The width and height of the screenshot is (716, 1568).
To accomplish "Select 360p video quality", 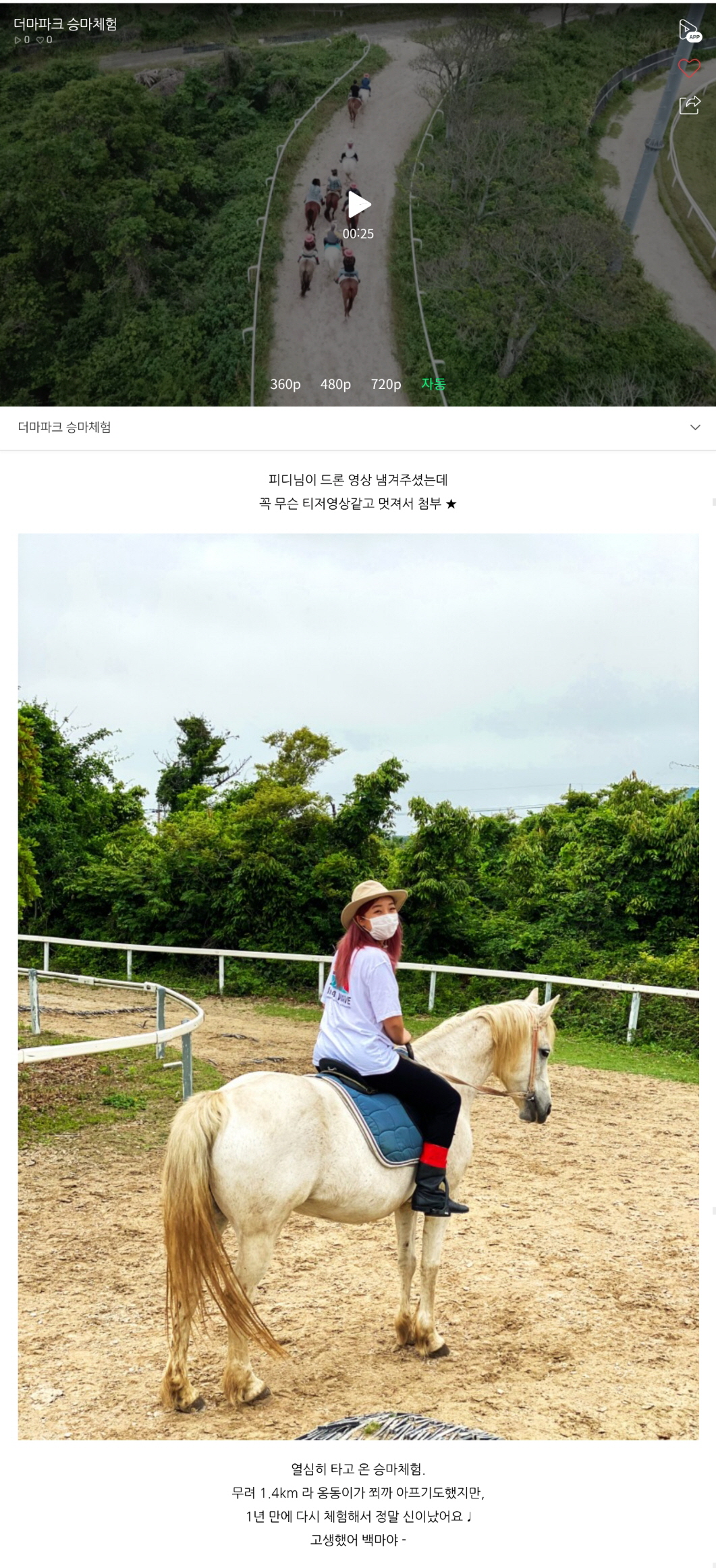I will coord(285,384).
